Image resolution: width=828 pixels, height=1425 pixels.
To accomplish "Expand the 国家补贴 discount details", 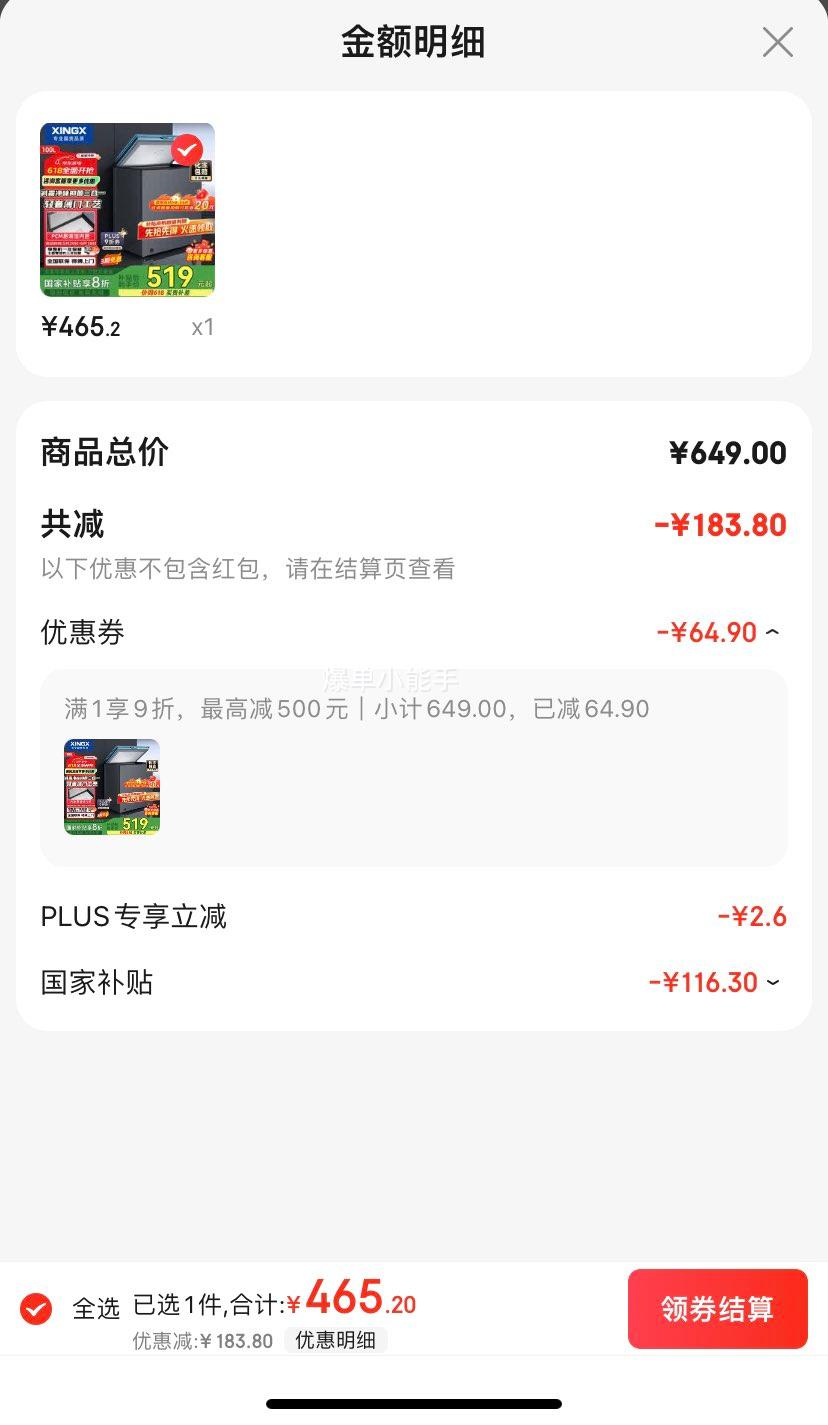I will pyautogui.click(x=772, y=982).
